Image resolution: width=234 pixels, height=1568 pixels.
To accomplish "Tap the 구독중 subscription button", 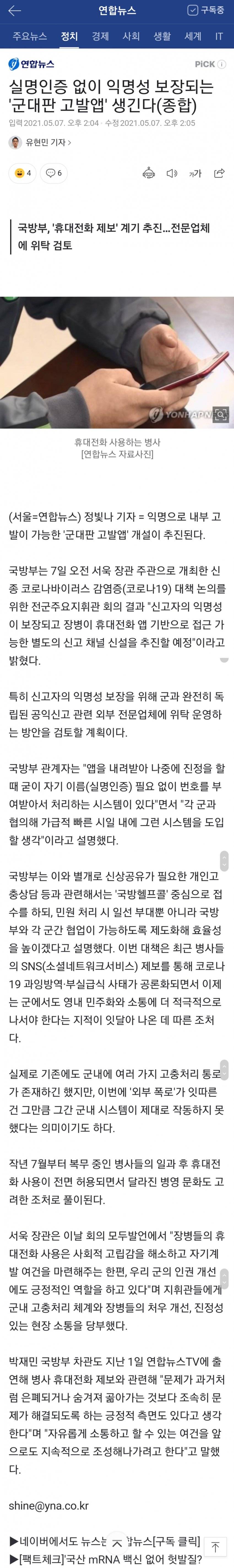I will (x=205, y=11).
